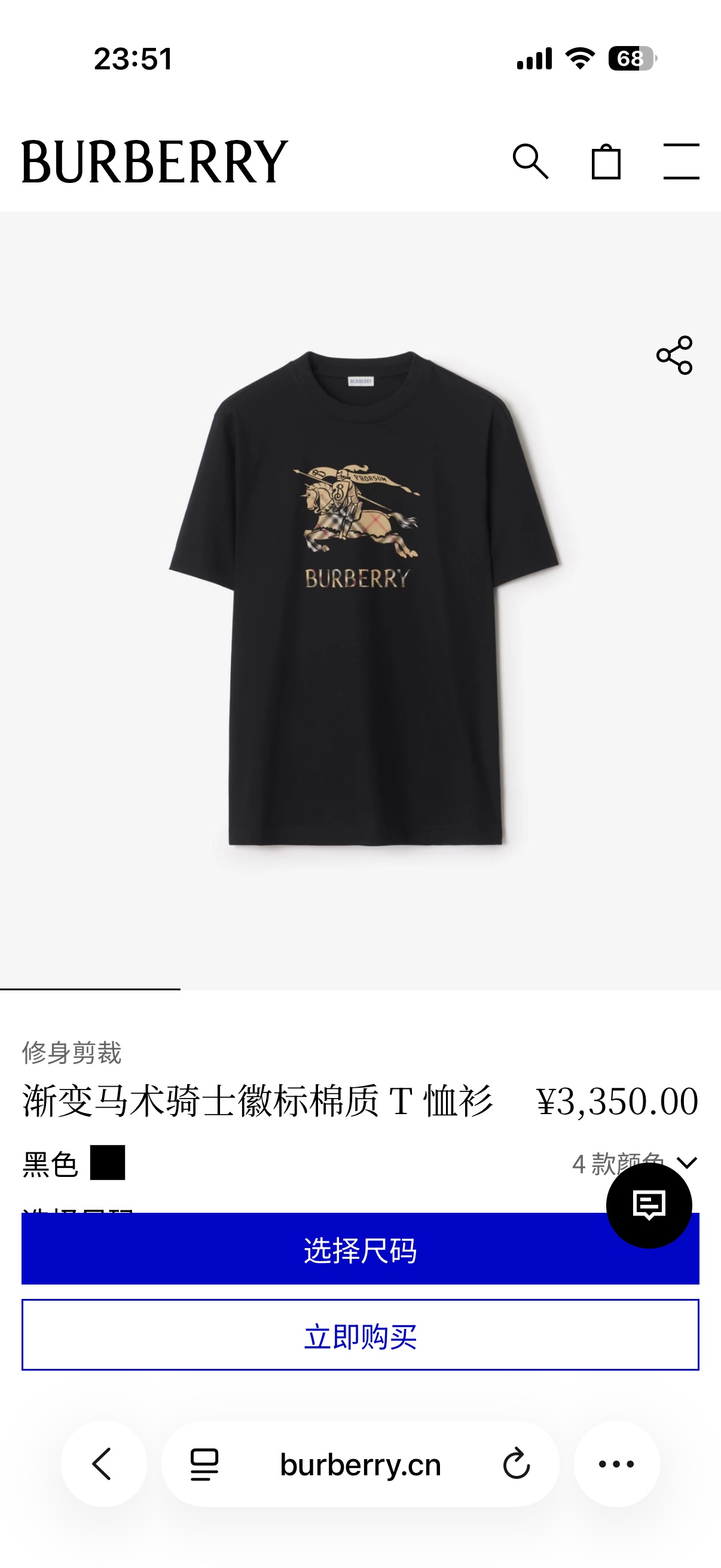Open the shopping bag

click(606, 162)
